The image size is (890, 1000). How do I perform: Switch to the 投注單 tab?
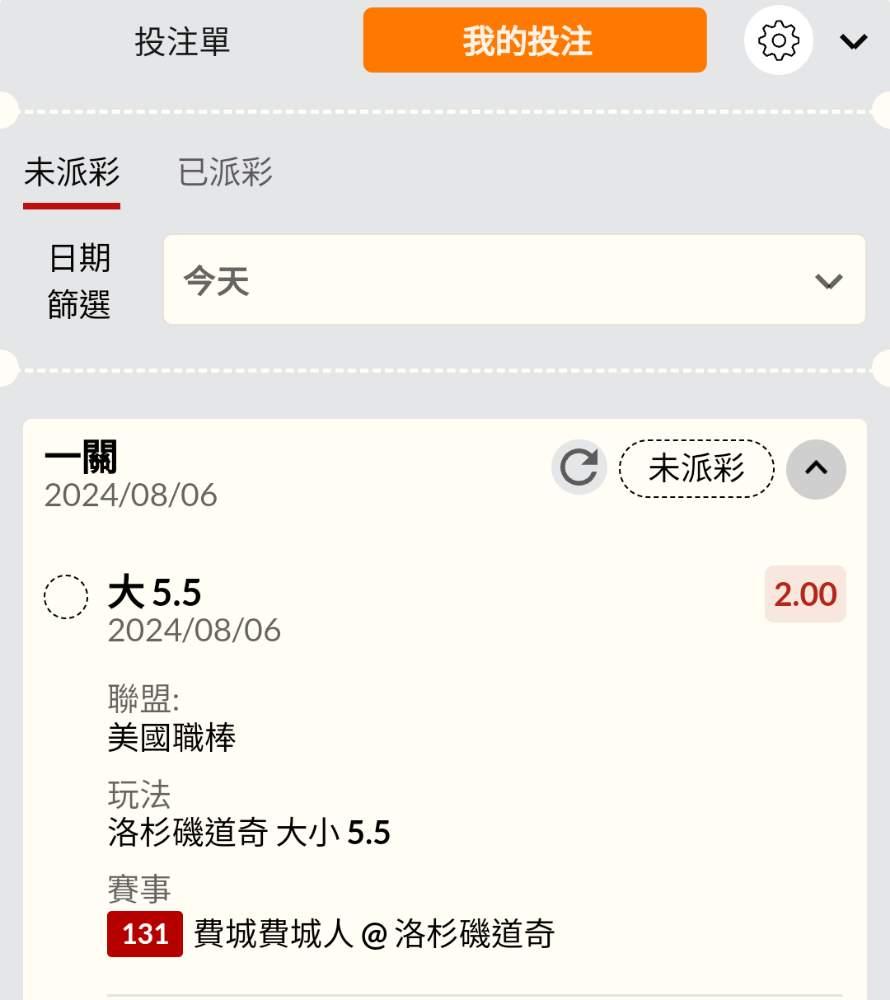[182, 41]
